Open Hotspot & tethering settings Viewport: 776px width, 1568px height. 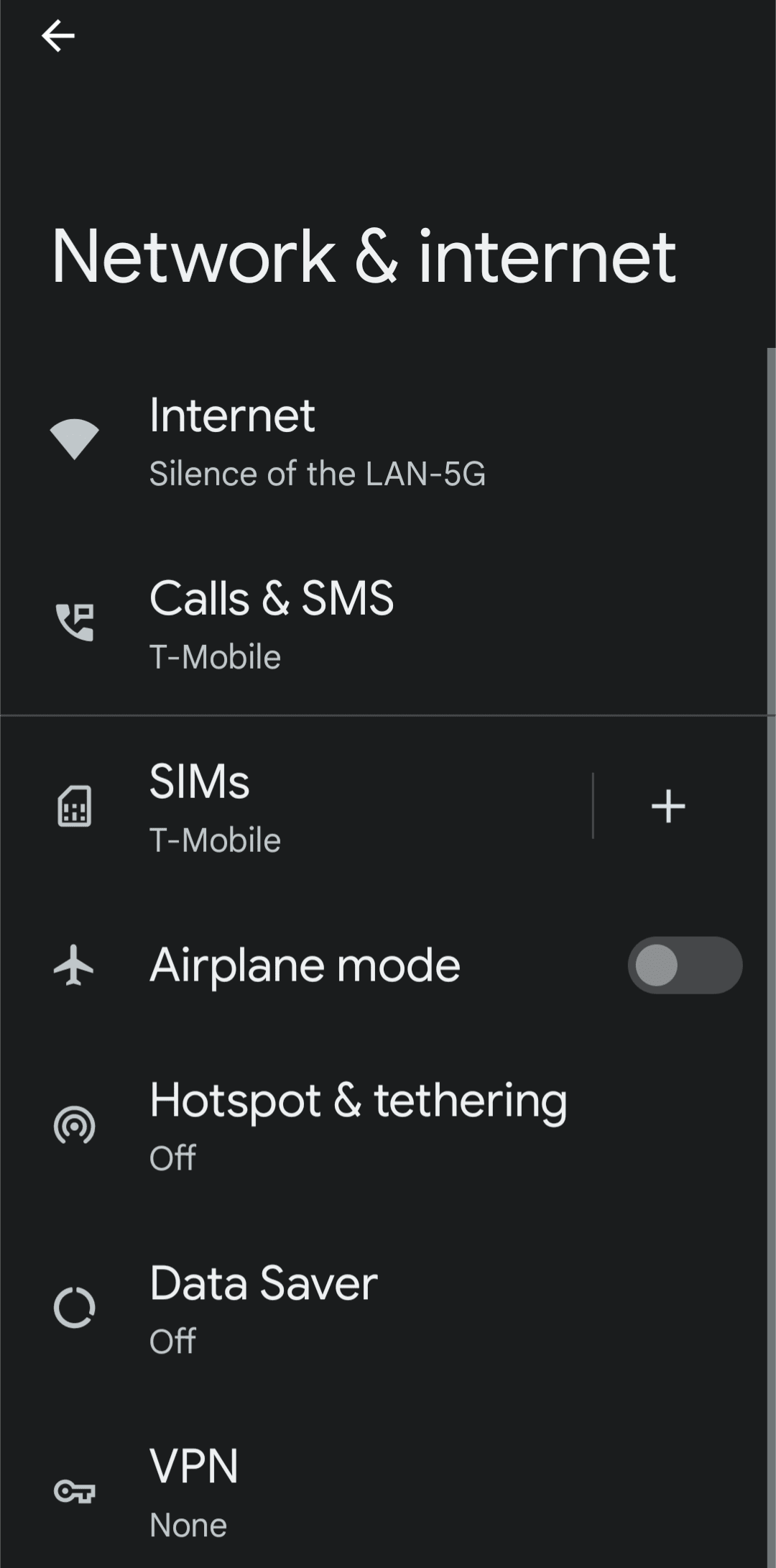pos(358,1125)
